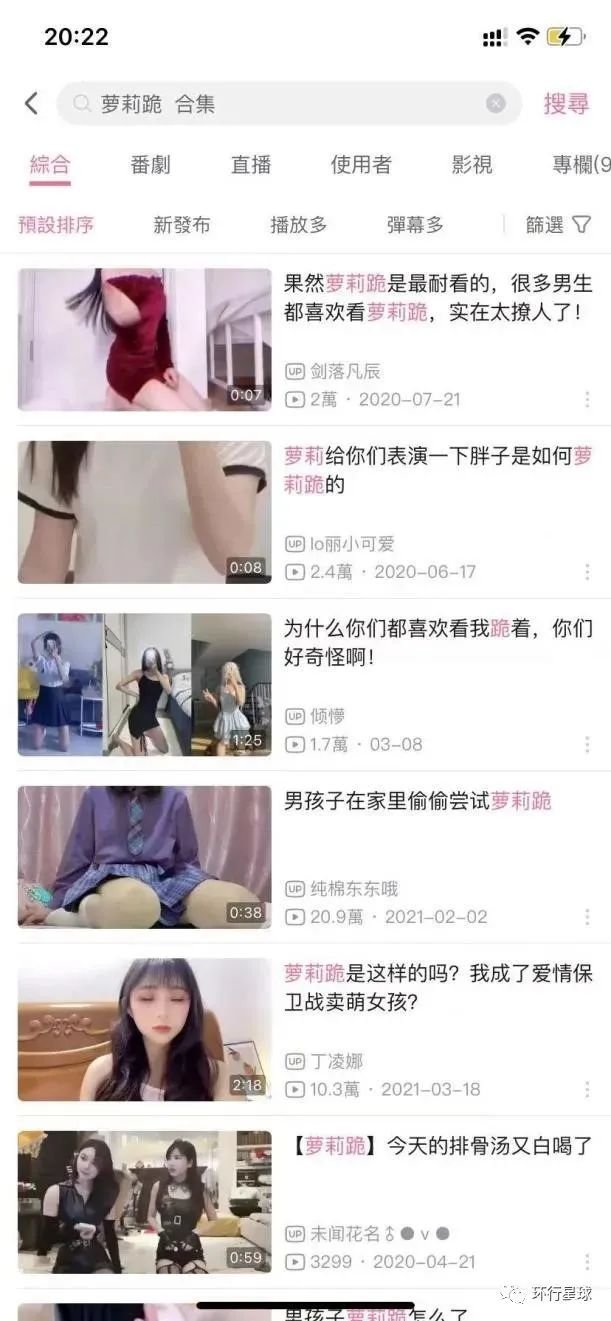Open more options for 剑落凡辰's video
This screenshot has width=611, height=1321.
(587, 400)
